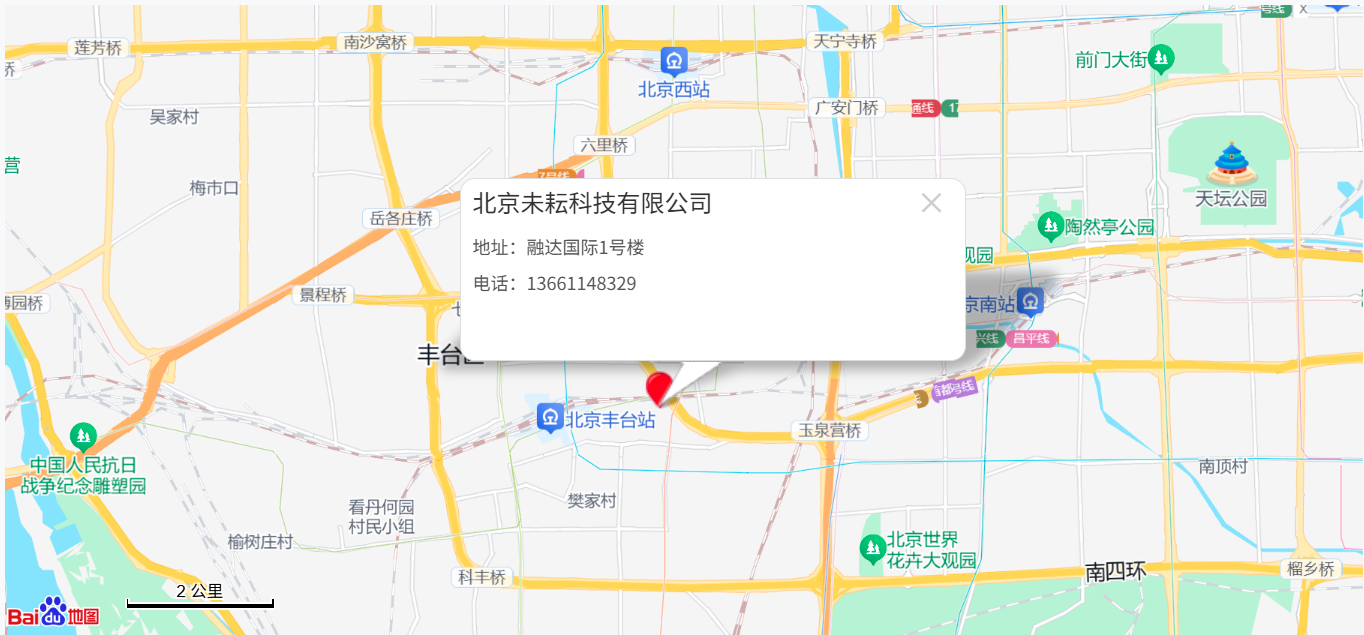The height and width of the screenshot is (635, 1364).
Task: Open the 北京世界花卉大观园 park icon
Action: pyautogui.click(x=872, y=548)
